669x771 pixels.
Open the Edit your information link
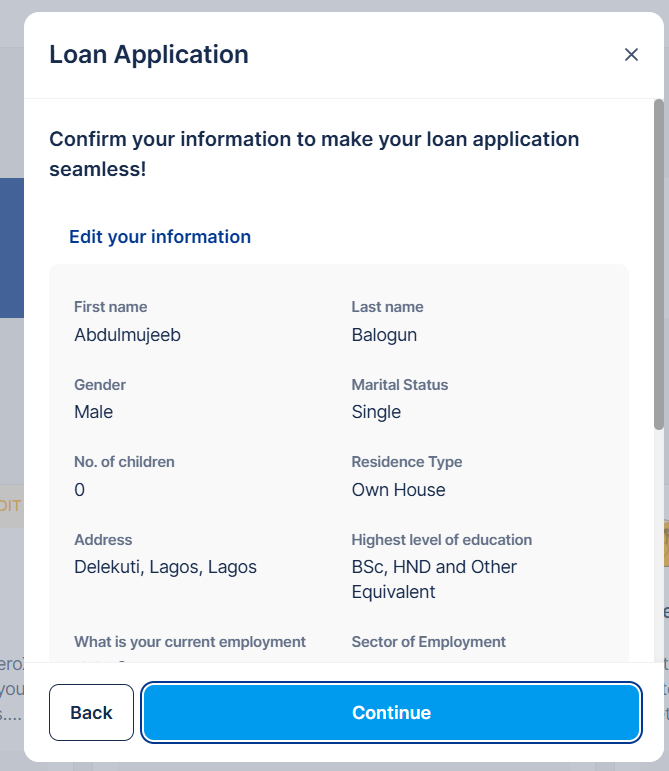[x=160, y=237]
